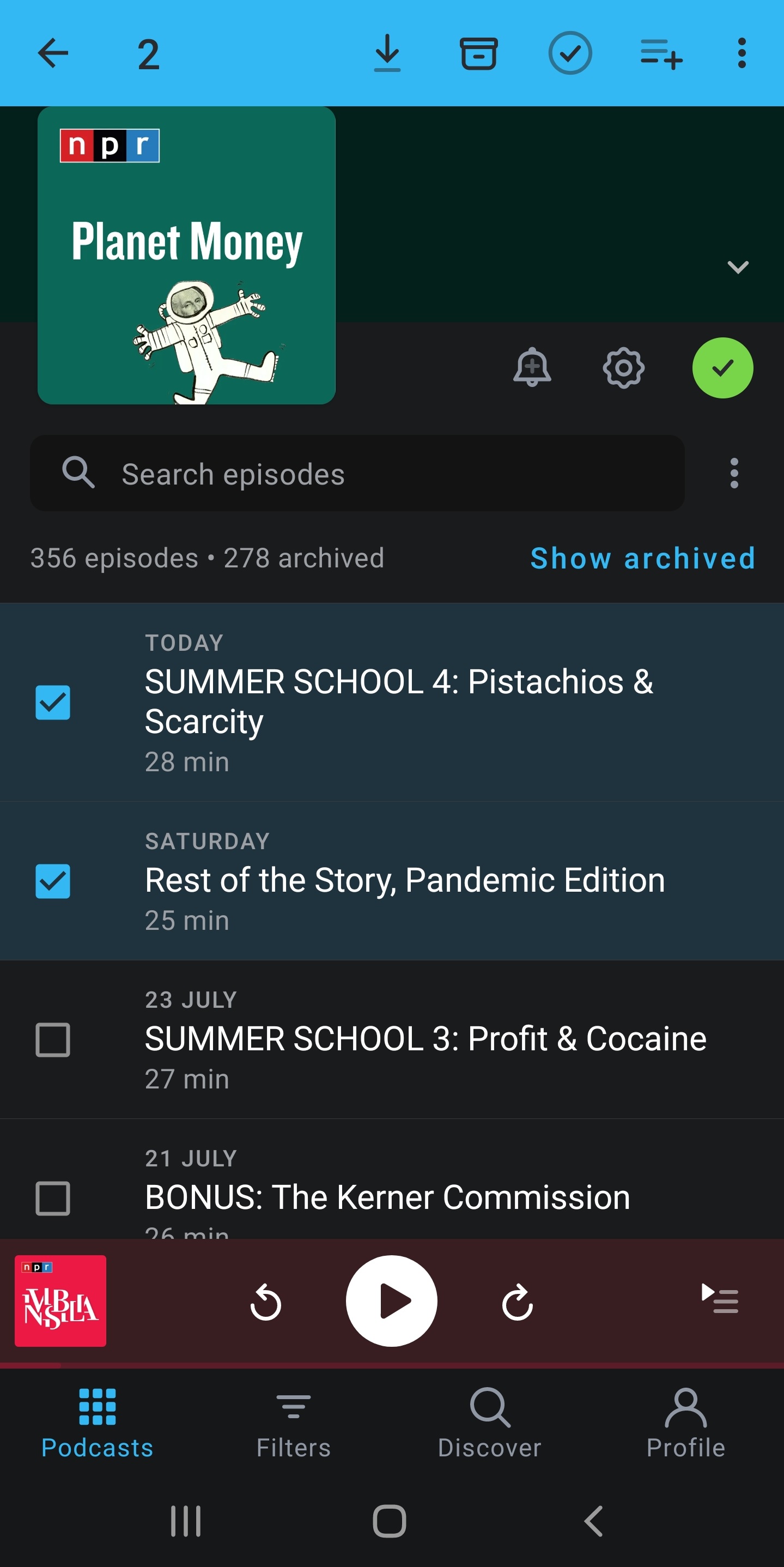Image resolution: width=784 pixels, height=1567 pixels.
Task: Deselect Rest of the Story, Pandemic Edition
Action: [53, 881]
